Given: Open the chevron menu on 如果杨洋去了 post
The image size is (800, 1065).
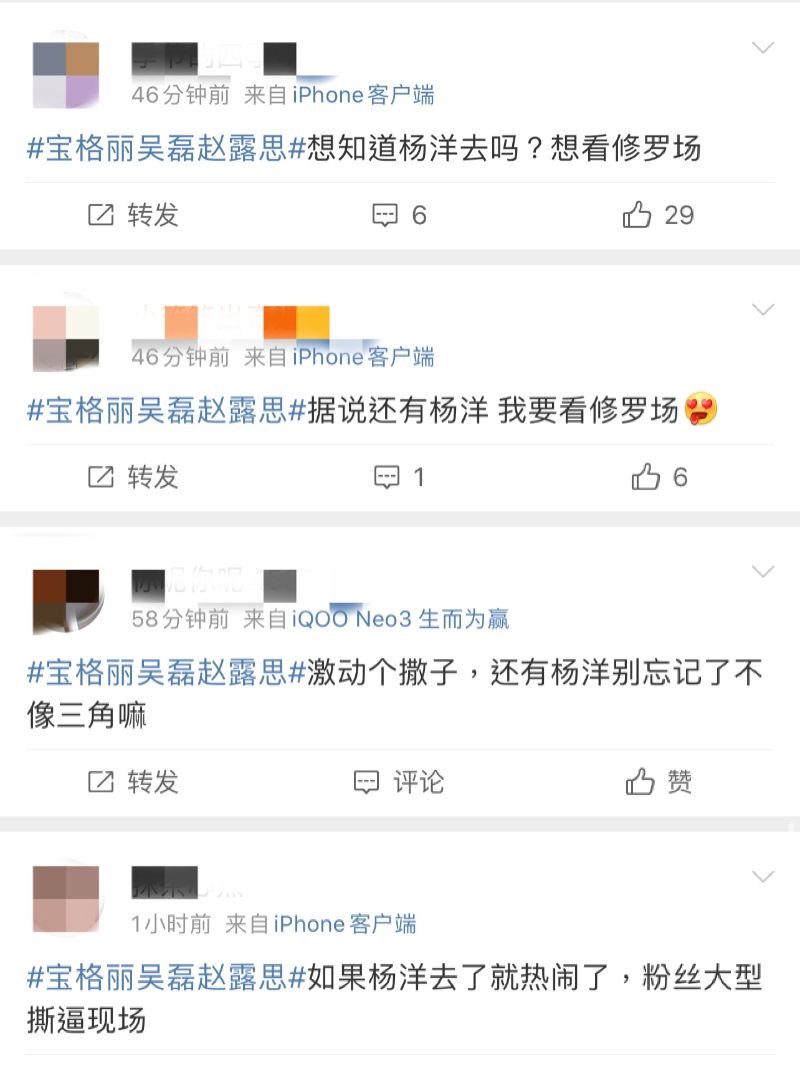Looking at the screenshot, I should pyautogui.click(x=763, y=877).
